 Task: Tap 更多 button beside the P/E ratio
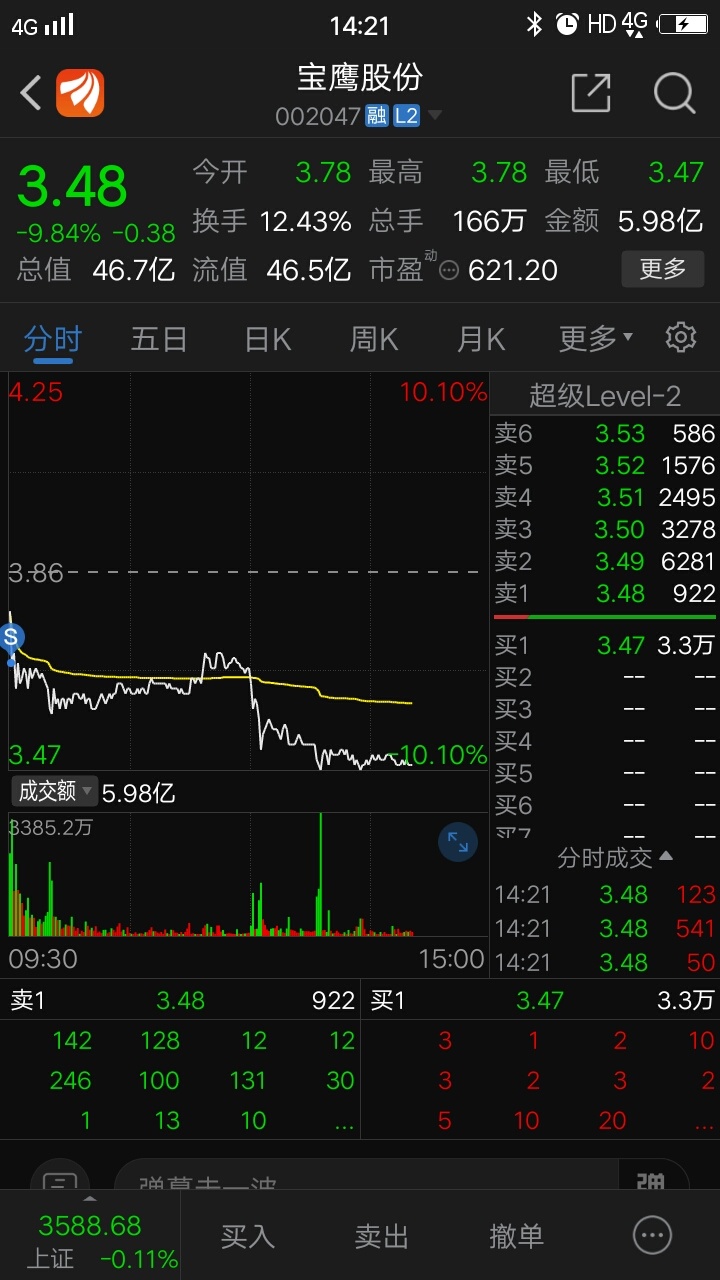click(x=662, y=268)
